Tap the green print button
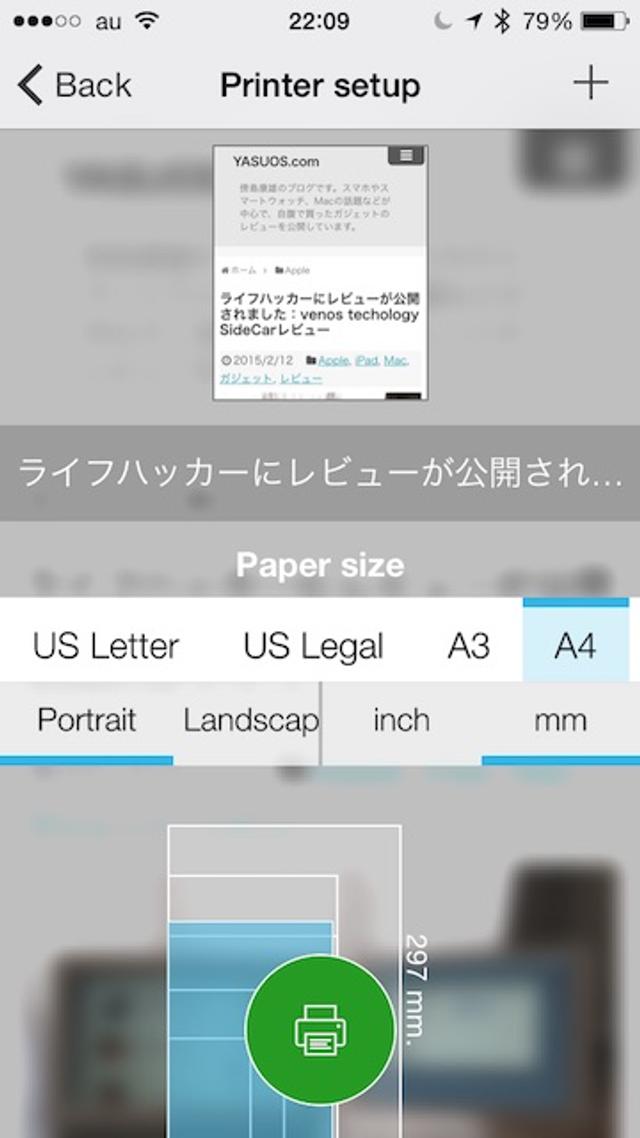640x1138 pixels. [320, 1029]
